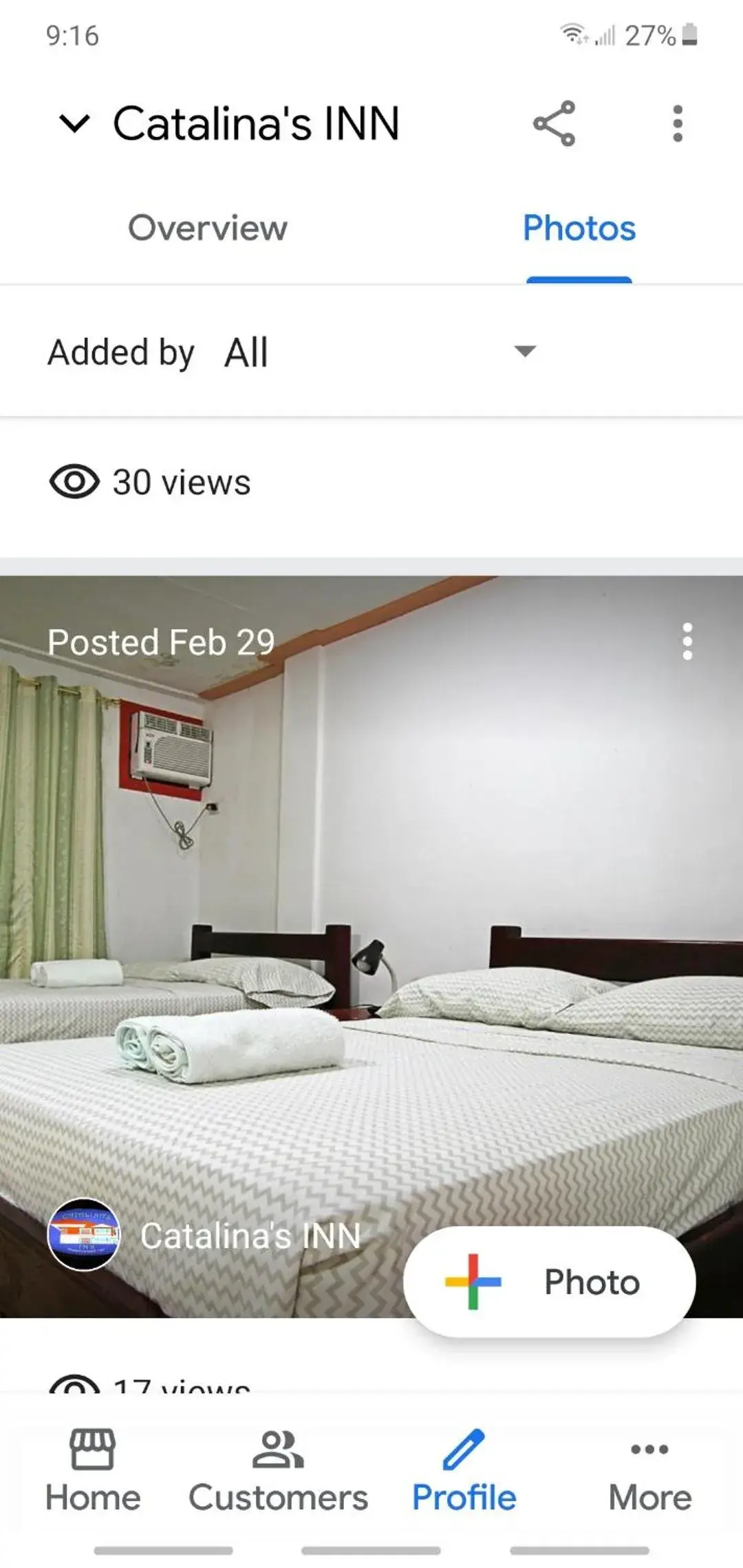This screenshot has width=743, height=1568.
Task: Expand the Catalina's INN business switcher chevron
Action: [x=74, y=124]
